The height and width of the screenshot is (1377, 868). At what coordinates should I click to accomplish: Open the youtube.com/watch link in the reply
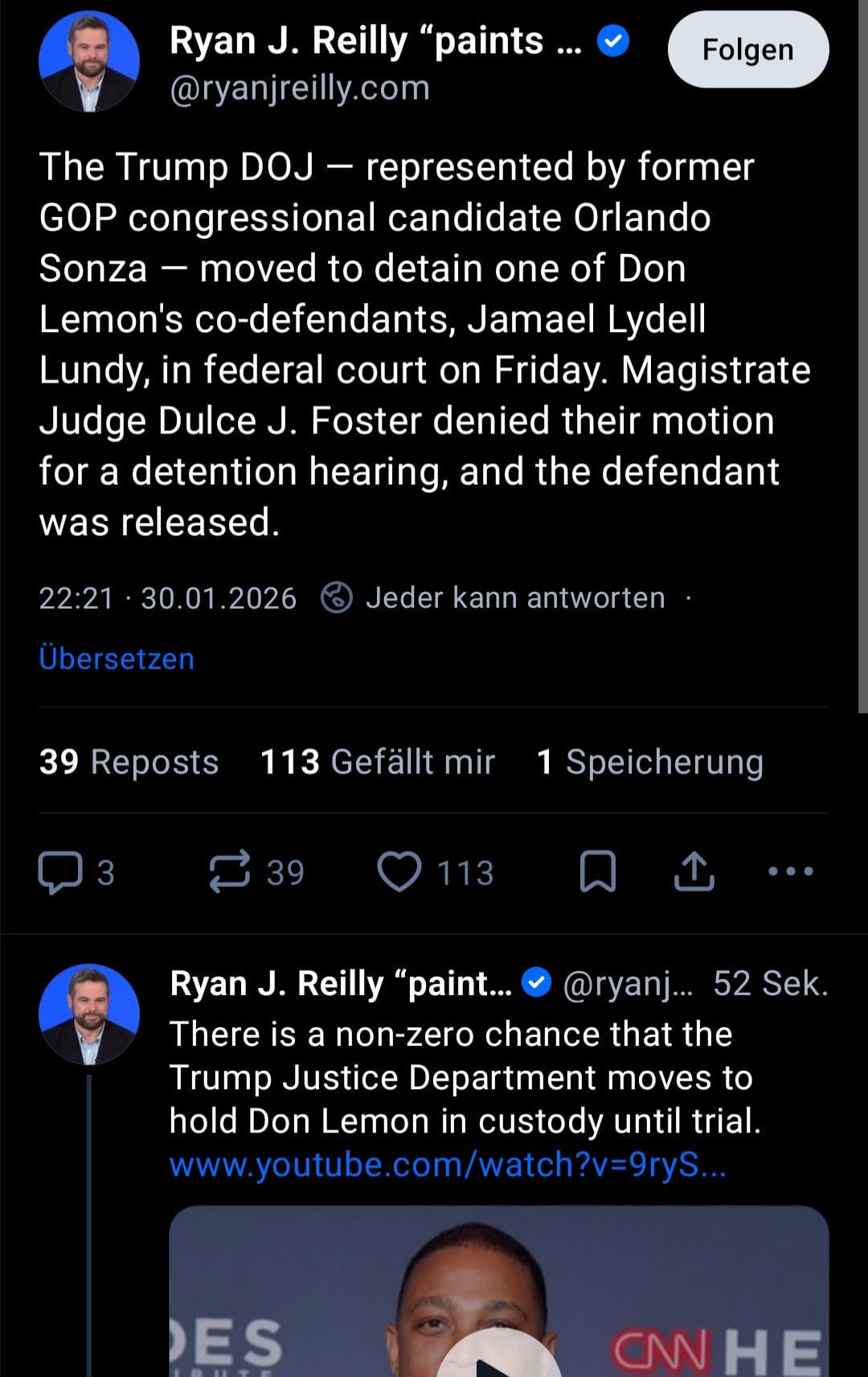coord(448,1165)
